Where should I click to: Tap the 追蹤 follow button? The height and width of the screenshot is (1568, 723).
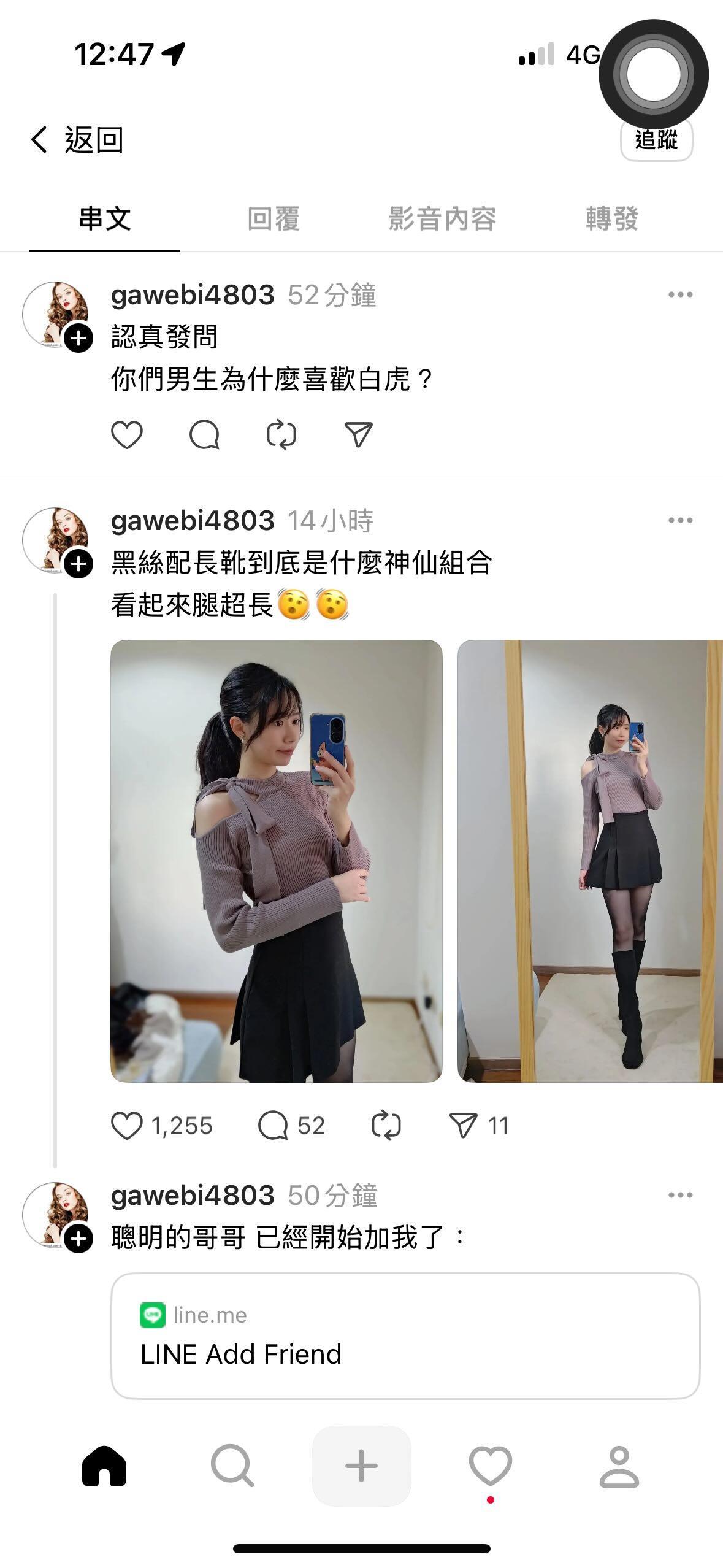coord(656,141)
